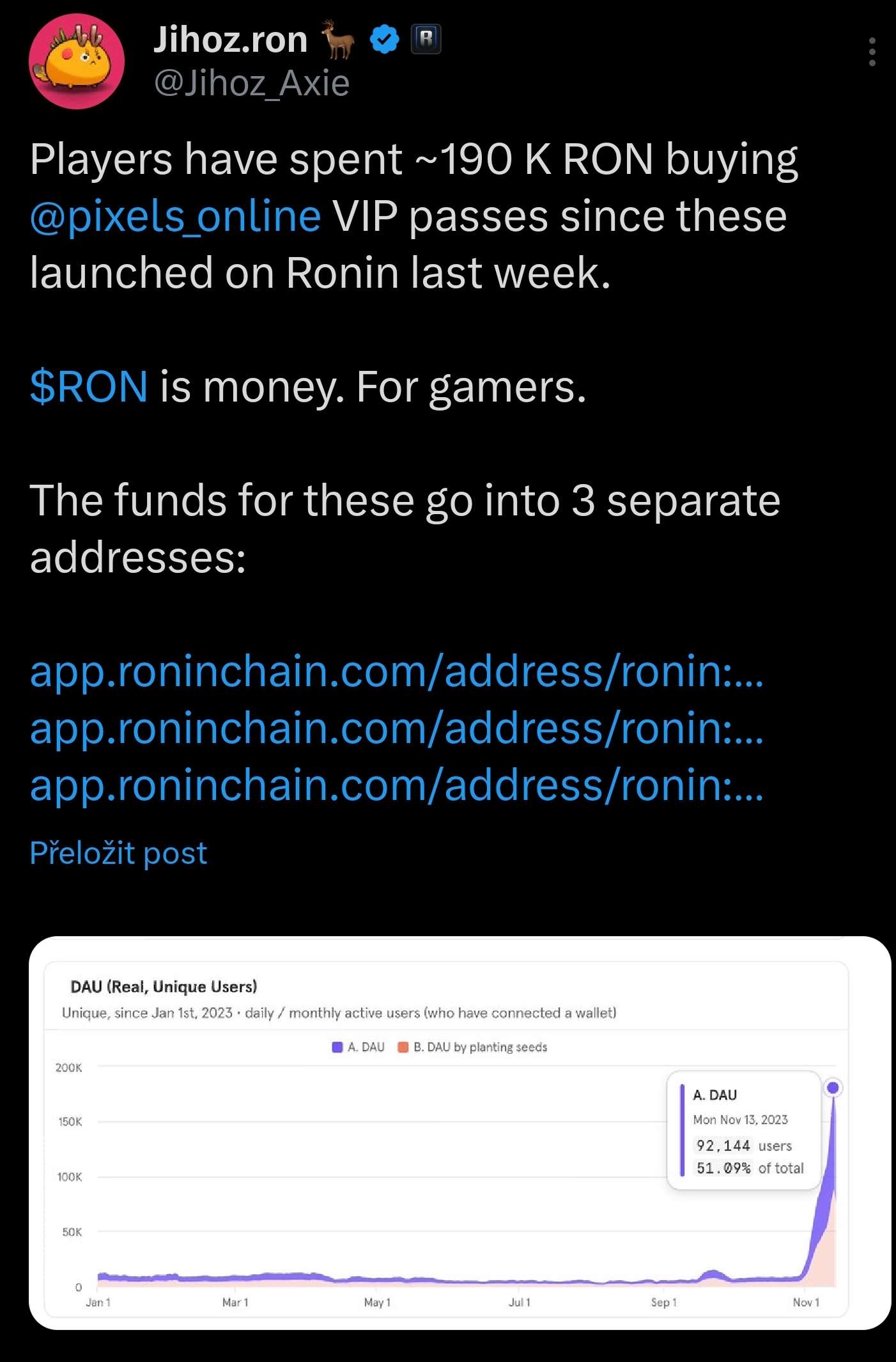Open the post's three-dot overflow menu
Screen dimensions: 896x1362
click(872, 52)
